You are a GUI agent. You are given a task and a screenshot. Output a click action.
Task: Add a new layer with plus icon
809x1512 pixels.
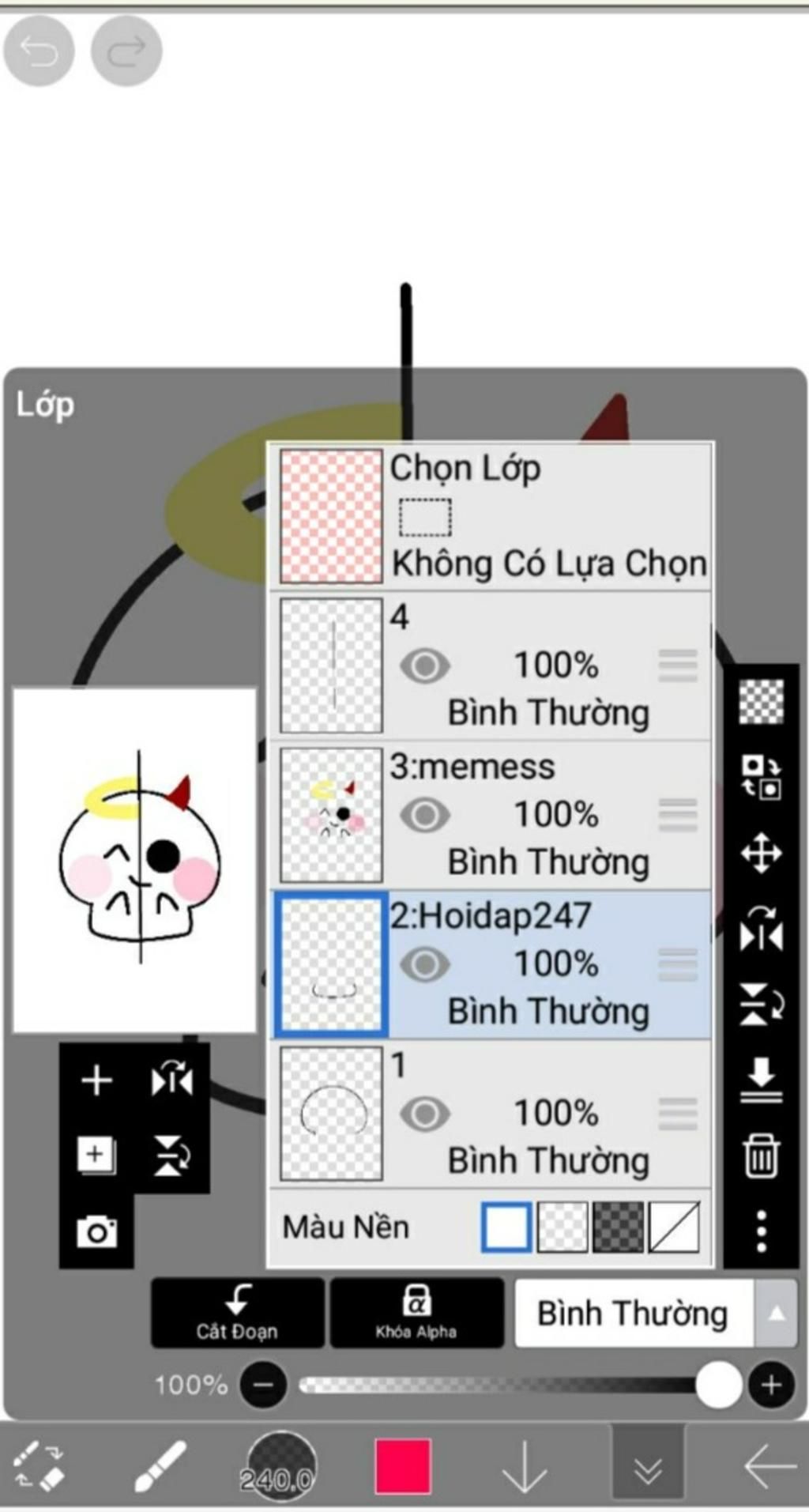tap(96, 1080)
